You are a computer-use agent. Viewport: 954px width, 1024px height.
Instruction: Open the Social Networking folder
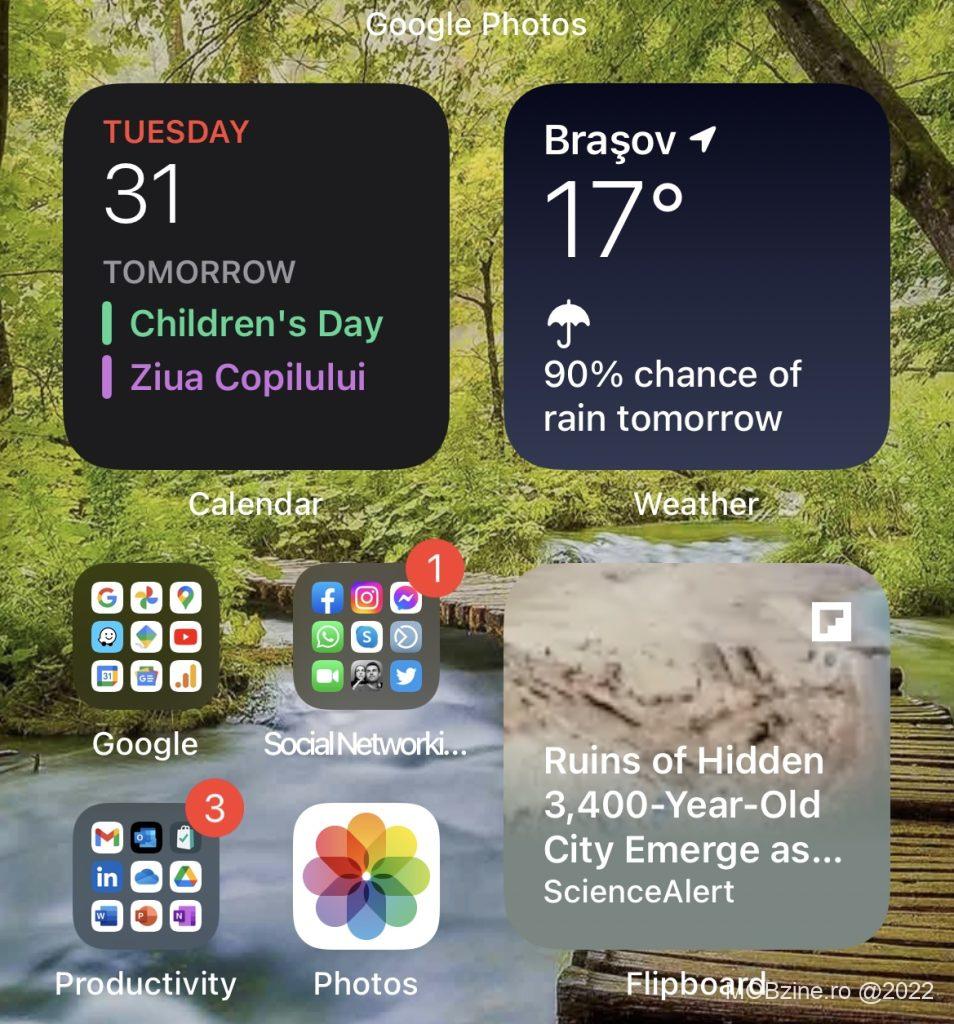coord(366,636)
